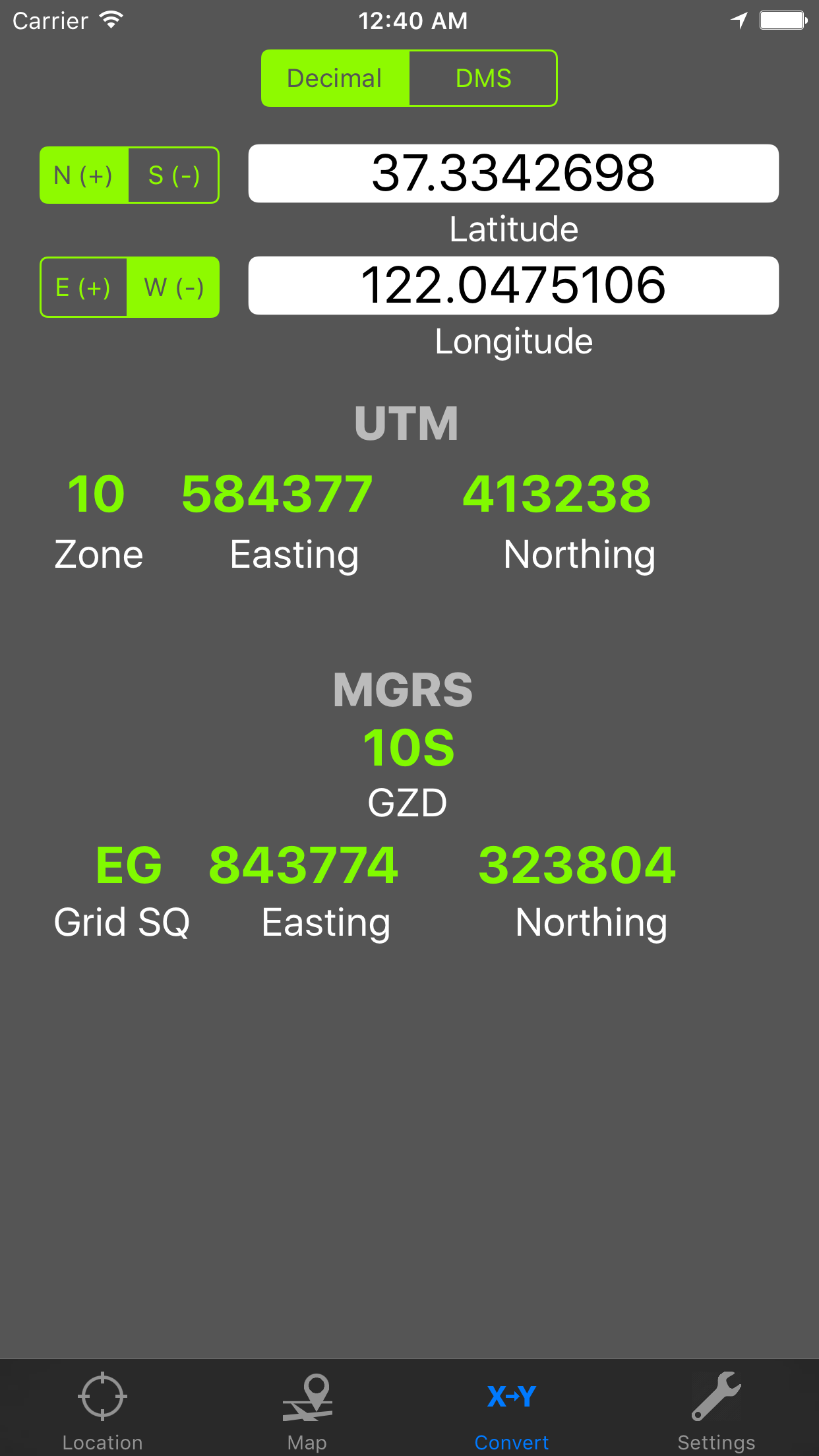The height and width of the screenshot is (1456, 819).
Task: Select W (-) longitude hemisphere
Action: 173,287
